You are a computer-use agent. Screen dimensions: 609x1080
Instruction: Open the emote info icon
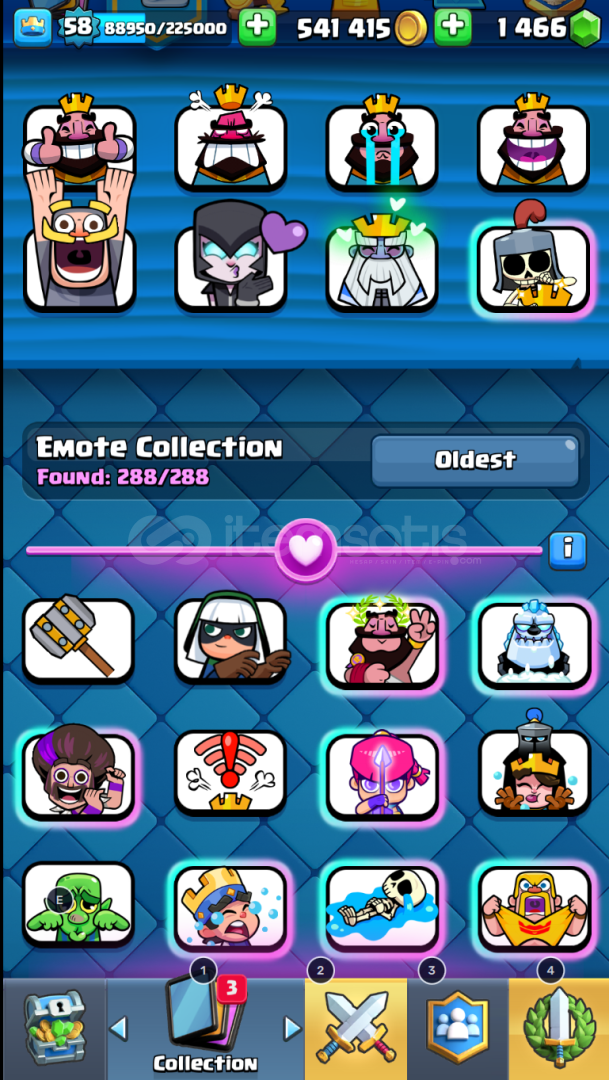click(567, 550)
